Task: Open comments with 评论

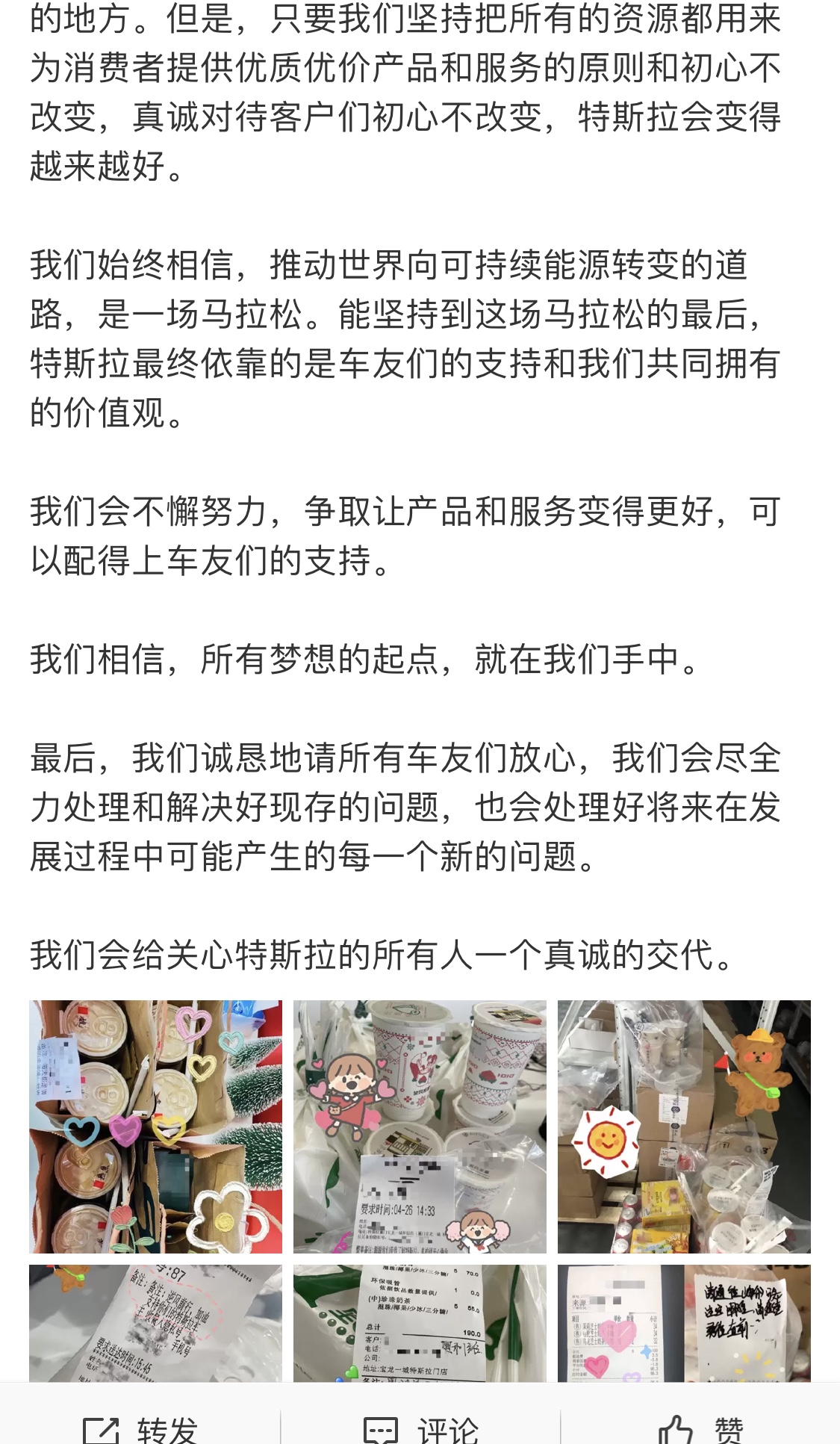Action: [x=420, y=1428]
